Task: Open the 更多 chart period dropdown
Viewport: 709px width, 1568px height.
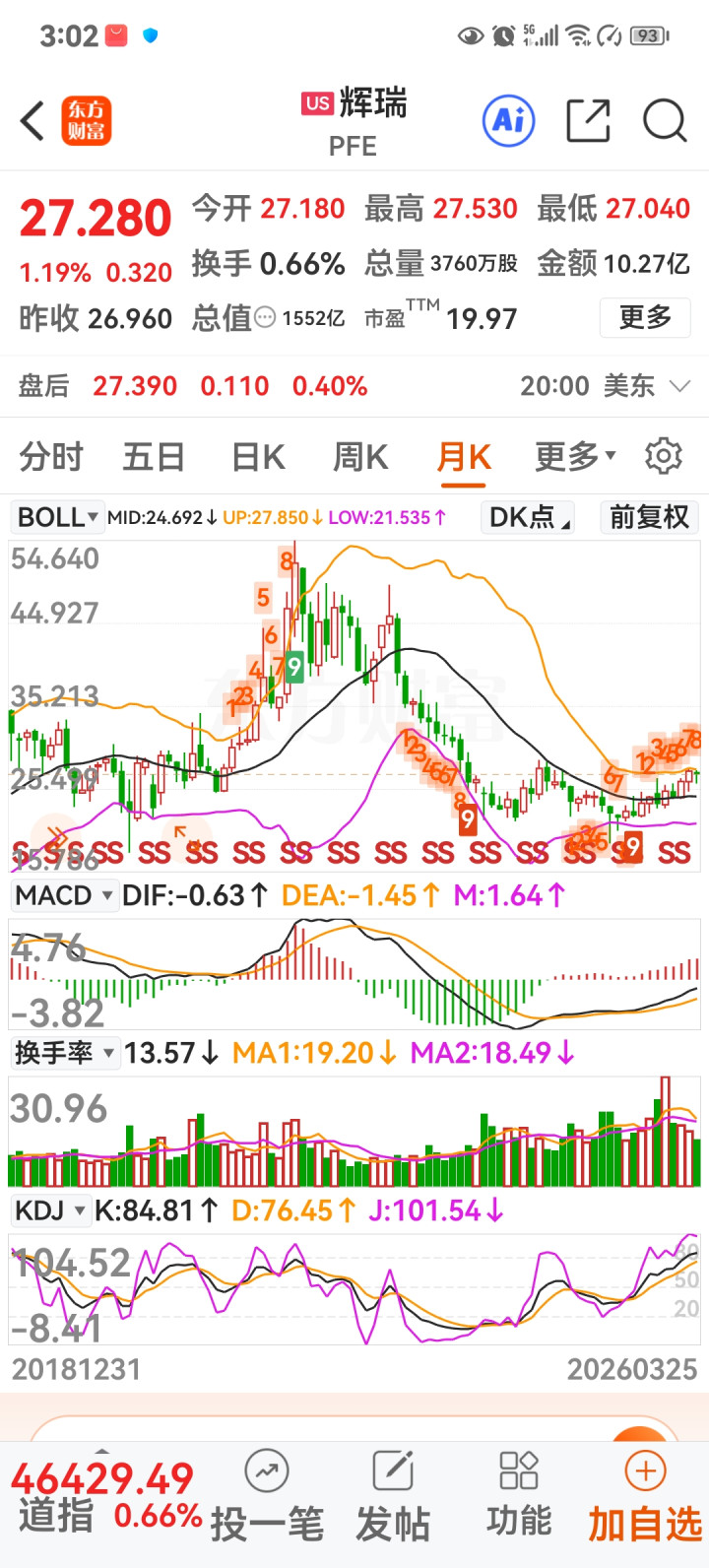Action: 575,457
